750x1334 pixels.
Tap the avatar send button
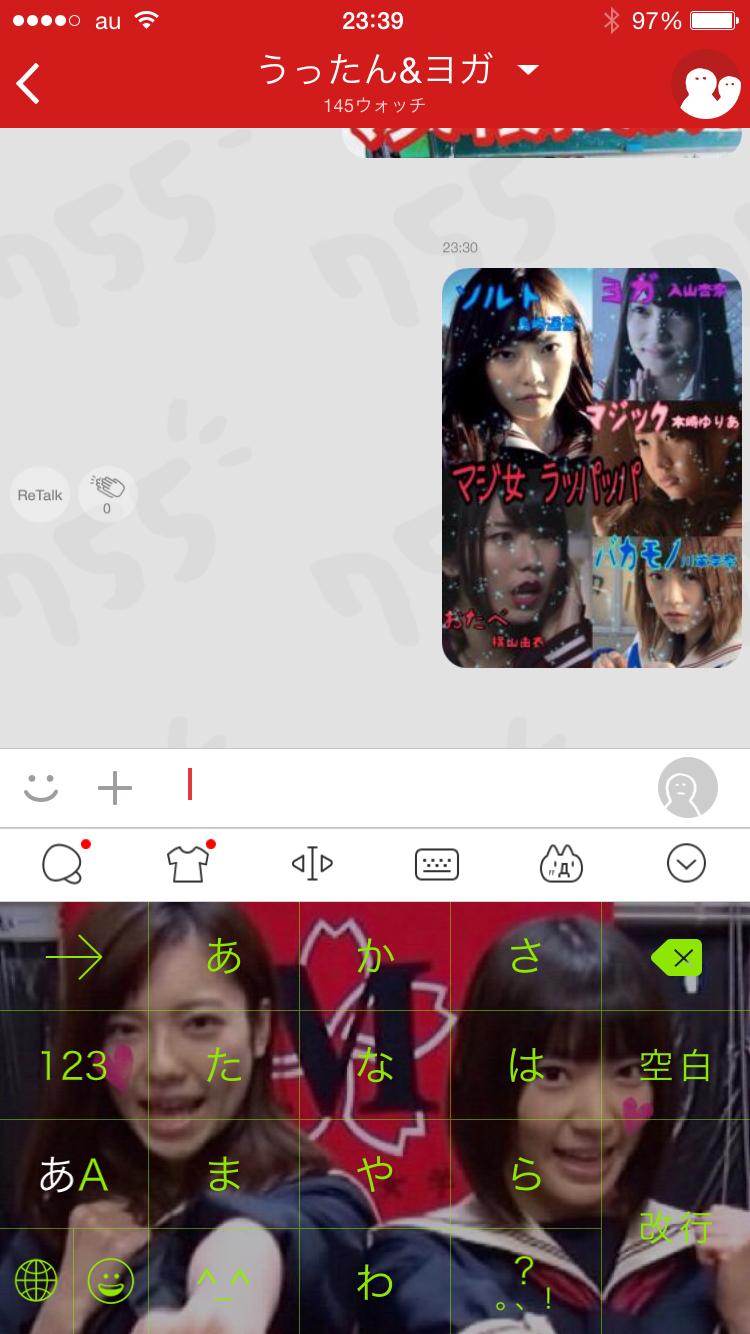click(687, 788)
